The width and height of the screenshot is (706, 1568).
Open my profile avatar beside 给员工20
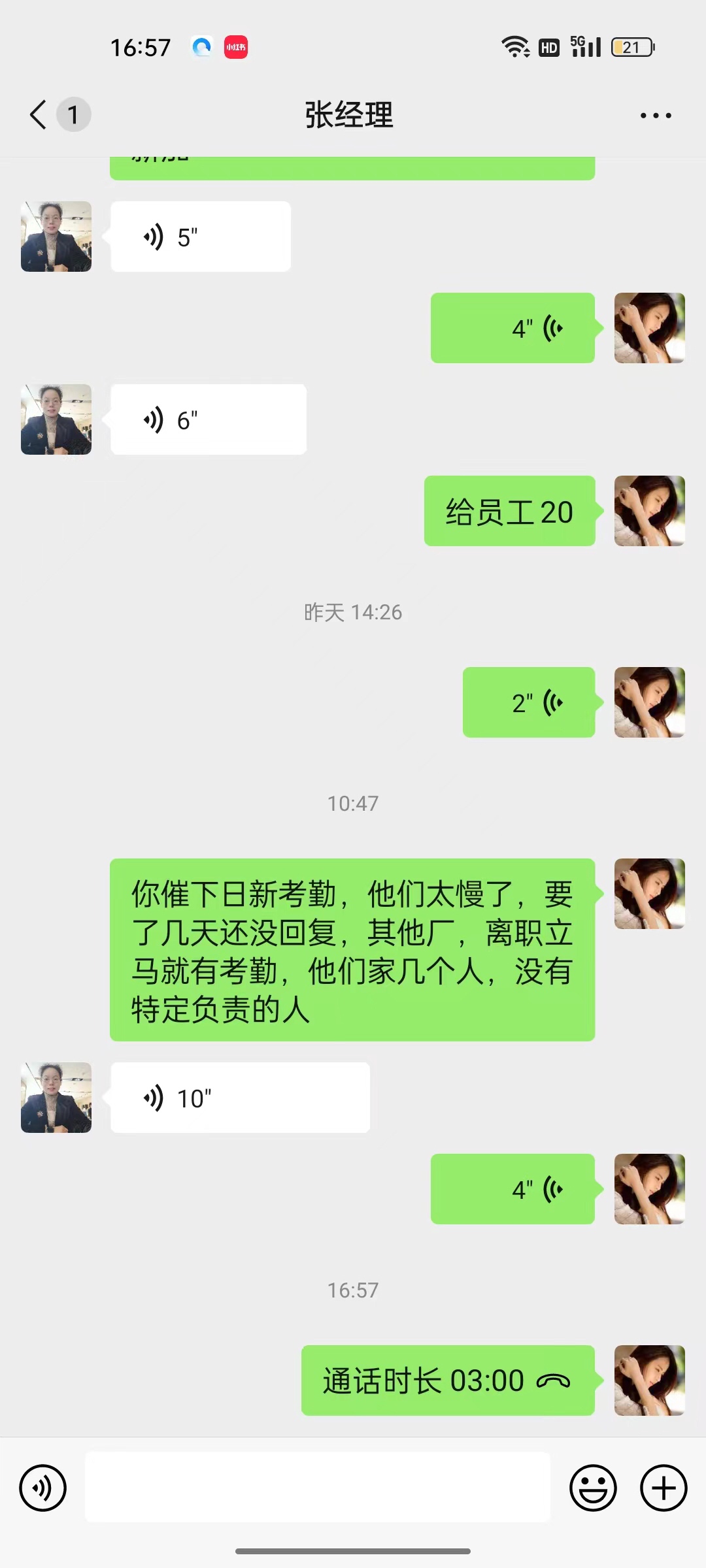[x=649, y=511]
